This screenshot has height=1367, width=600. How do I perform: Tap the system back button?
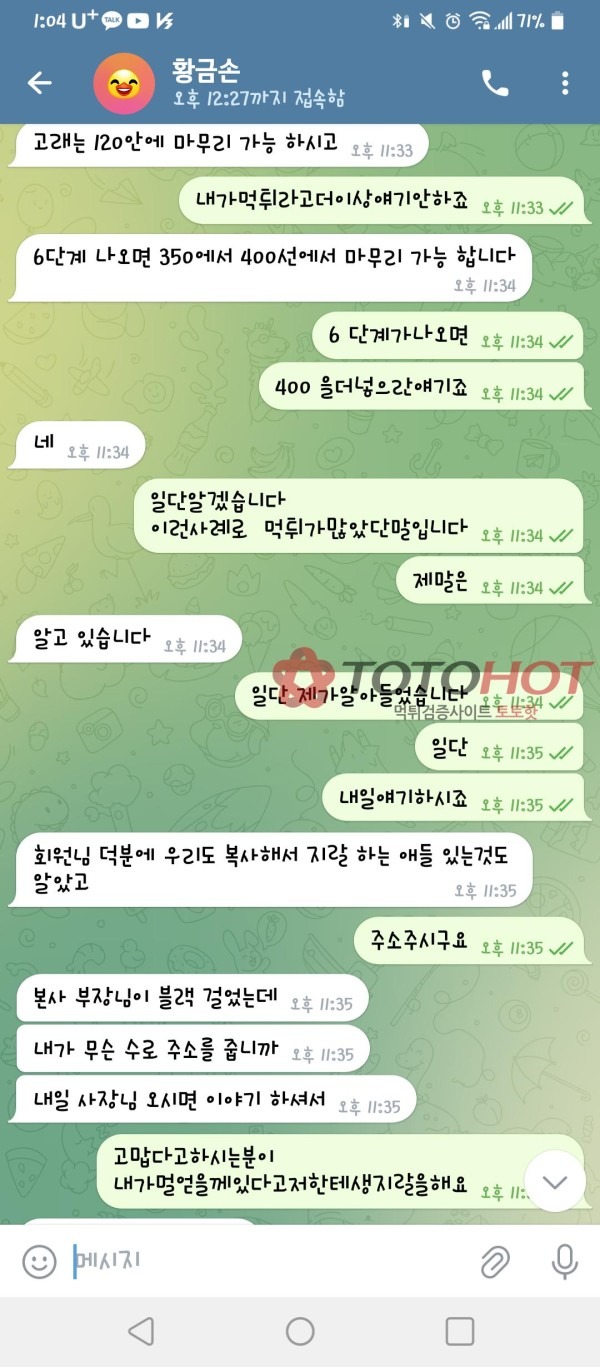(141, 1331)
